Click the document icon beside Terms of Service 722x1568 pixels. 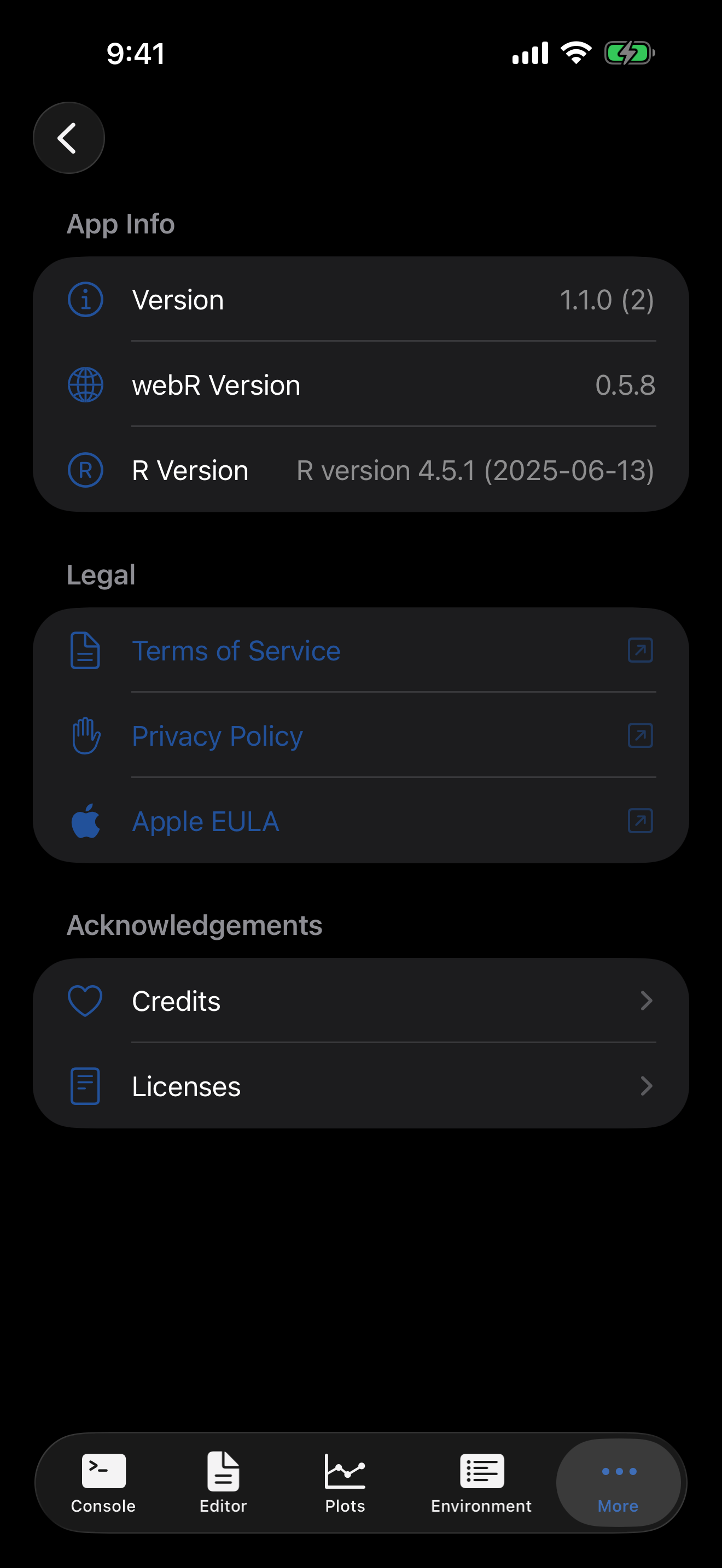click(x=85, y=650)
